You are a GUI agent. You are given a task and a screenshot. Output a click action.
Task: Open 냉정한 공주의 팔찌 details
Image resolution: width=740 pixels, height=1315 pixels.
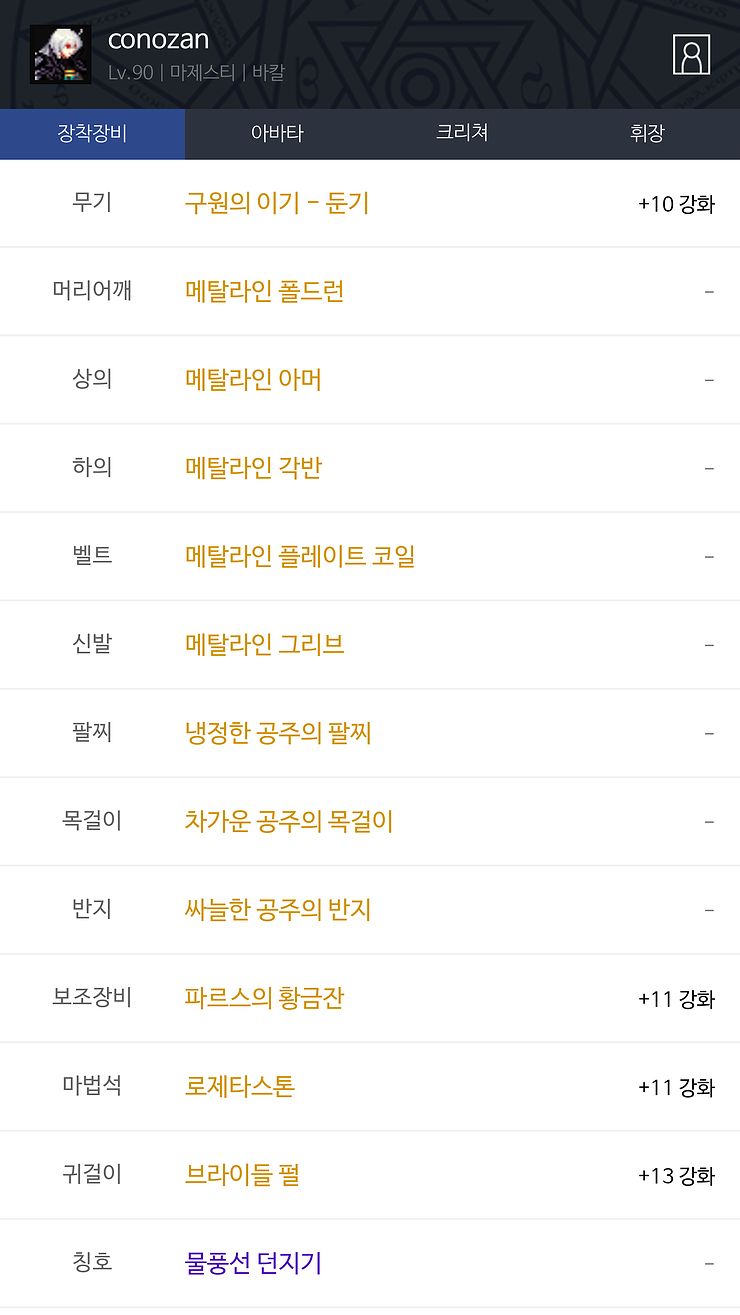[x=278, y=733]
